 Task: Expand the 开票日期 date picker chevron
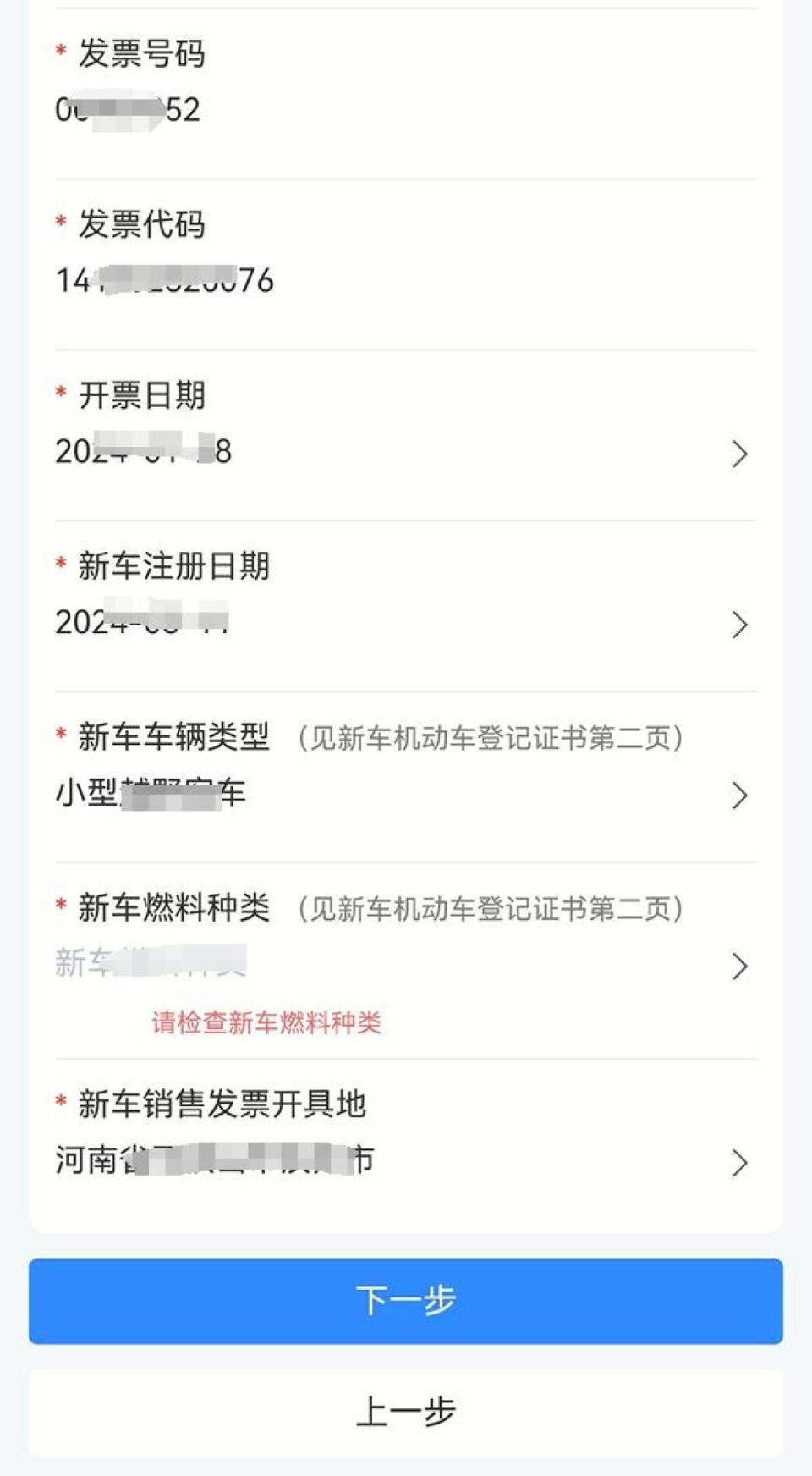click(x=740, y=454)
